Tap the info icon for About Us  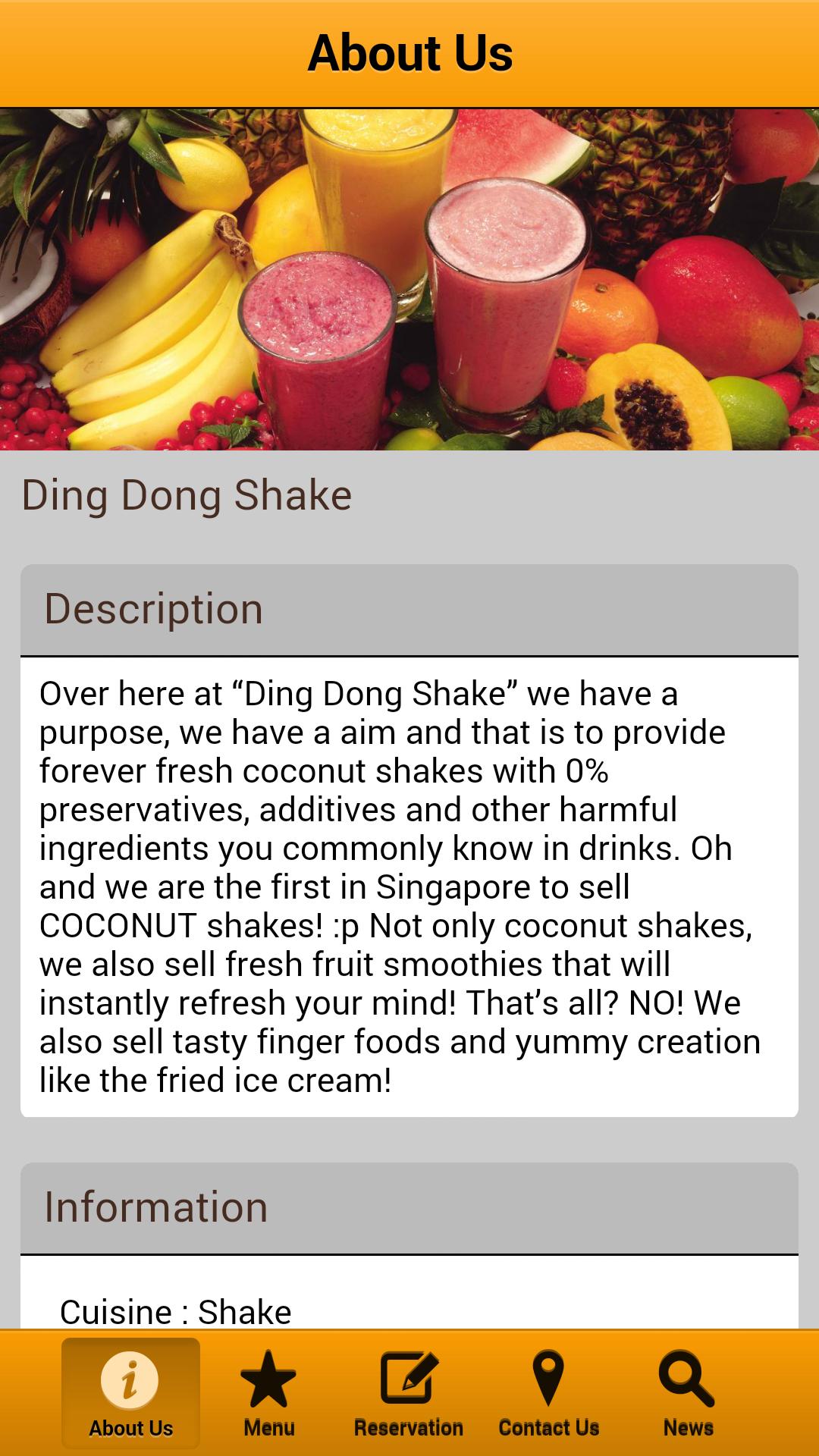[131, 1382]
